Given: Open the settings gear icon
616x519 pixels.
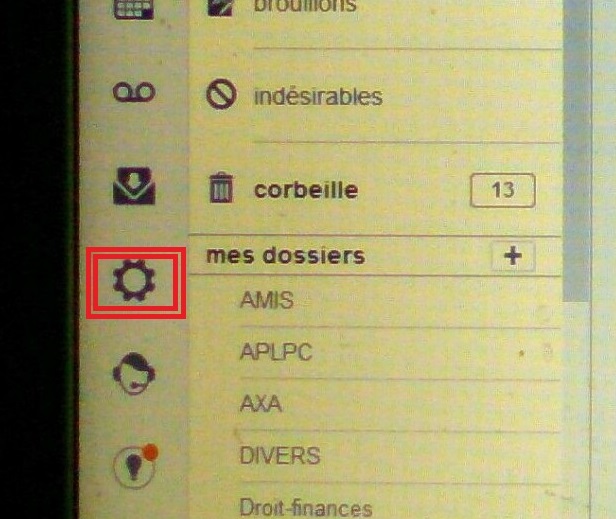Looking at the screenshot, I should coord(135,285).
